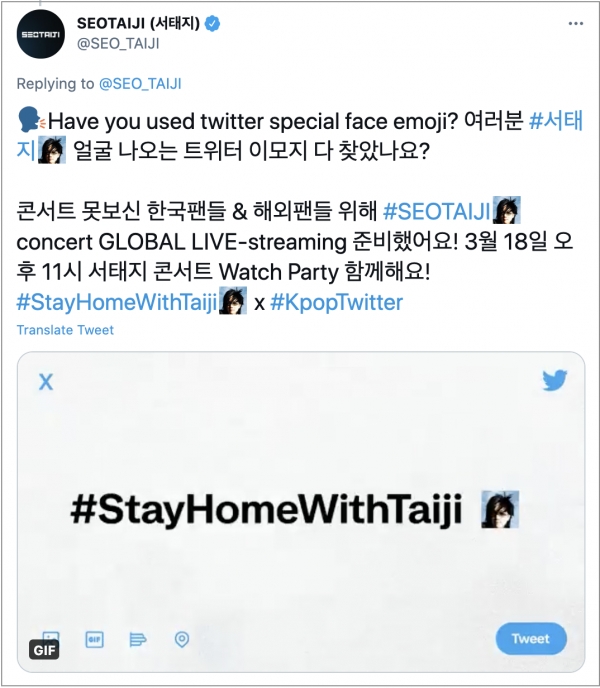Open the #KpopTwitter hashtag
The width and height of the screenshot is (600, 688).
[336, 301]
